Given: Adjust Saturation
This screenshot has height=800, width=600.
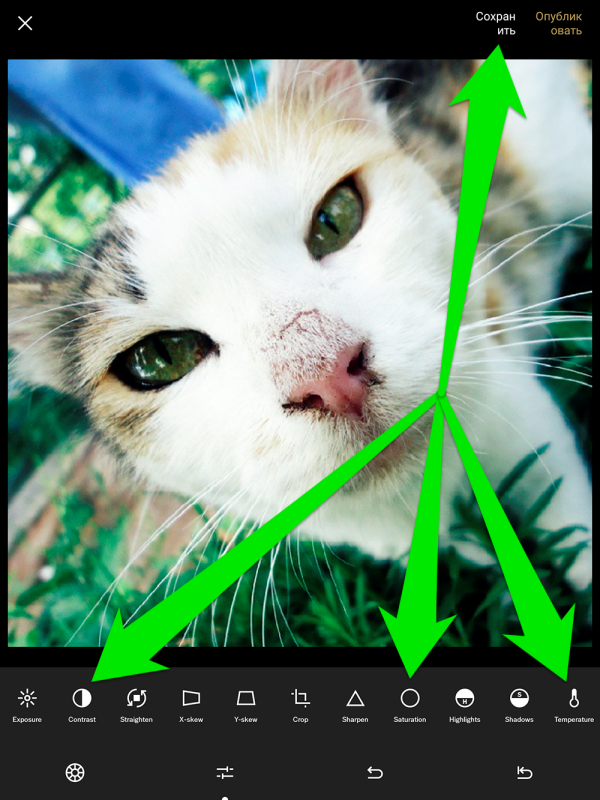Looking at the screenshot, I should (x=410, y=704).
